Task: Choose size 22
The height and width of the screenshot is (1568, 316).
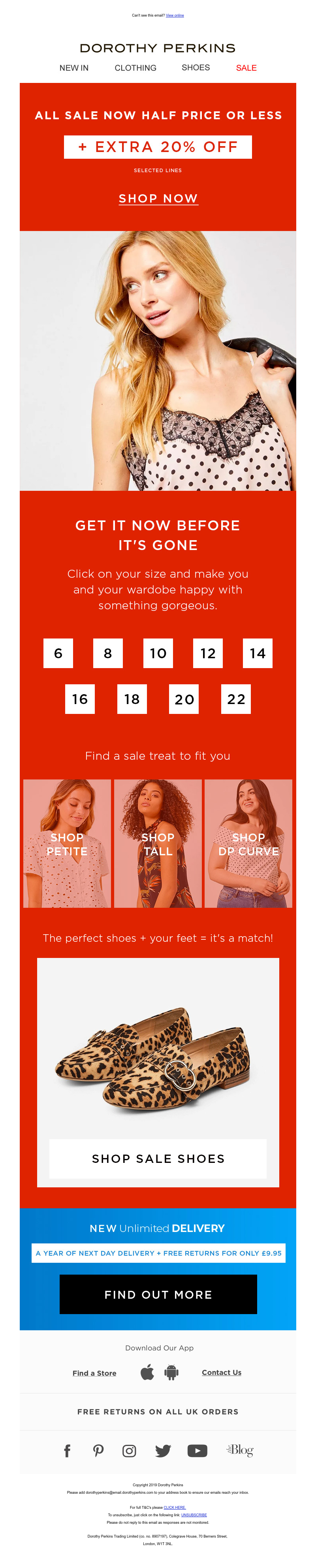Action: pos(236,699)
